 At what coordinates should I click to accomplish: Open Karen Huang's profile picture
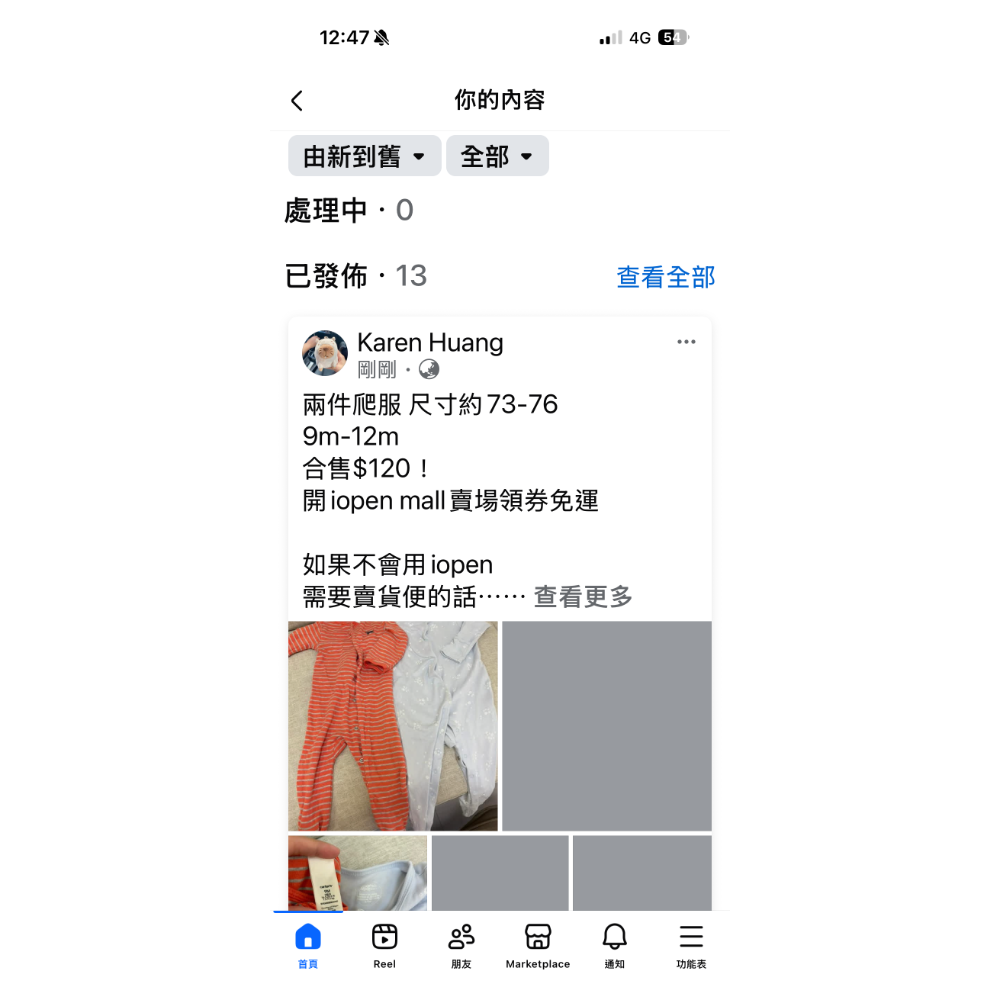(x=325, y=353)
